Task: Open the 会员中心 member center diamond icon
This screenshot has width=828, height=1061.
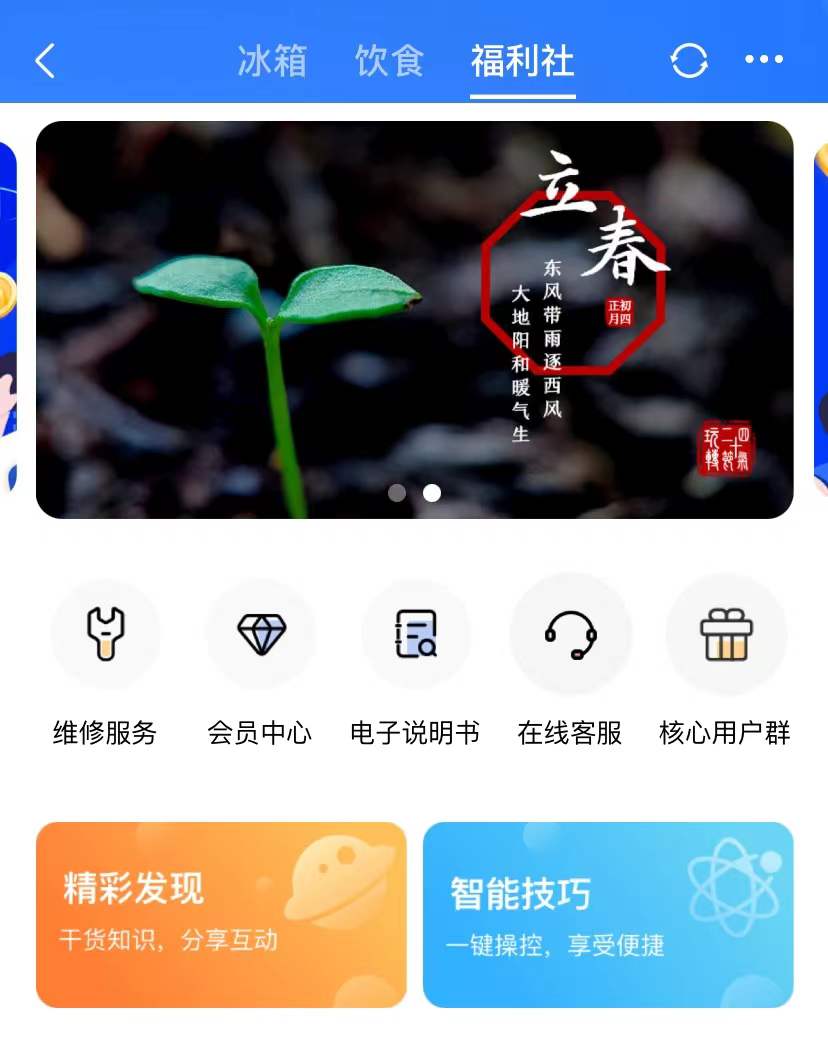Action: 261,635
